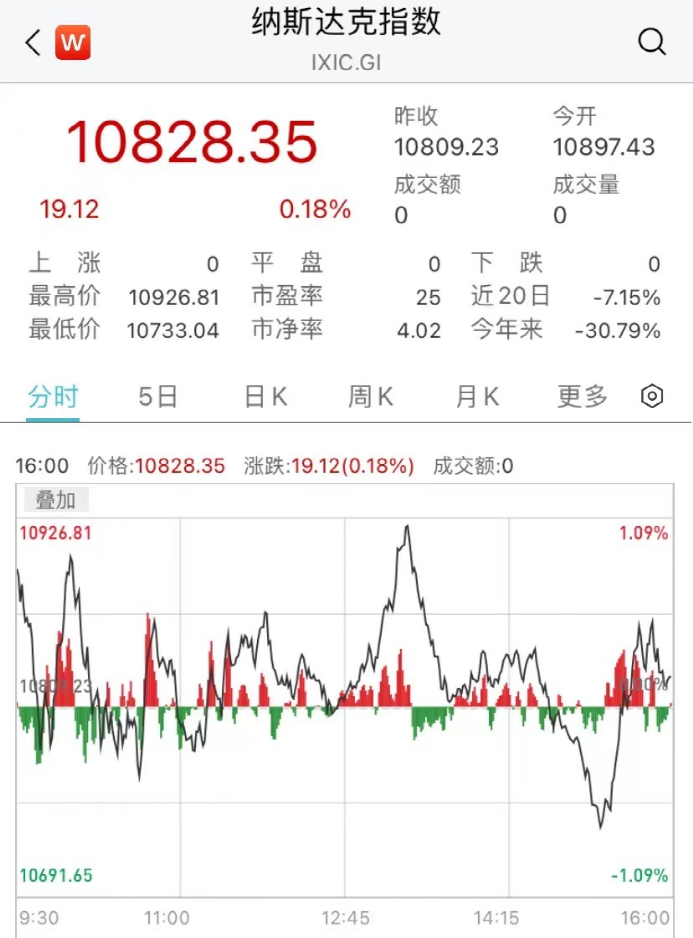This screenshot has width=693, height=938.
Task: Go back using the arrow icon
Action: 33,43
